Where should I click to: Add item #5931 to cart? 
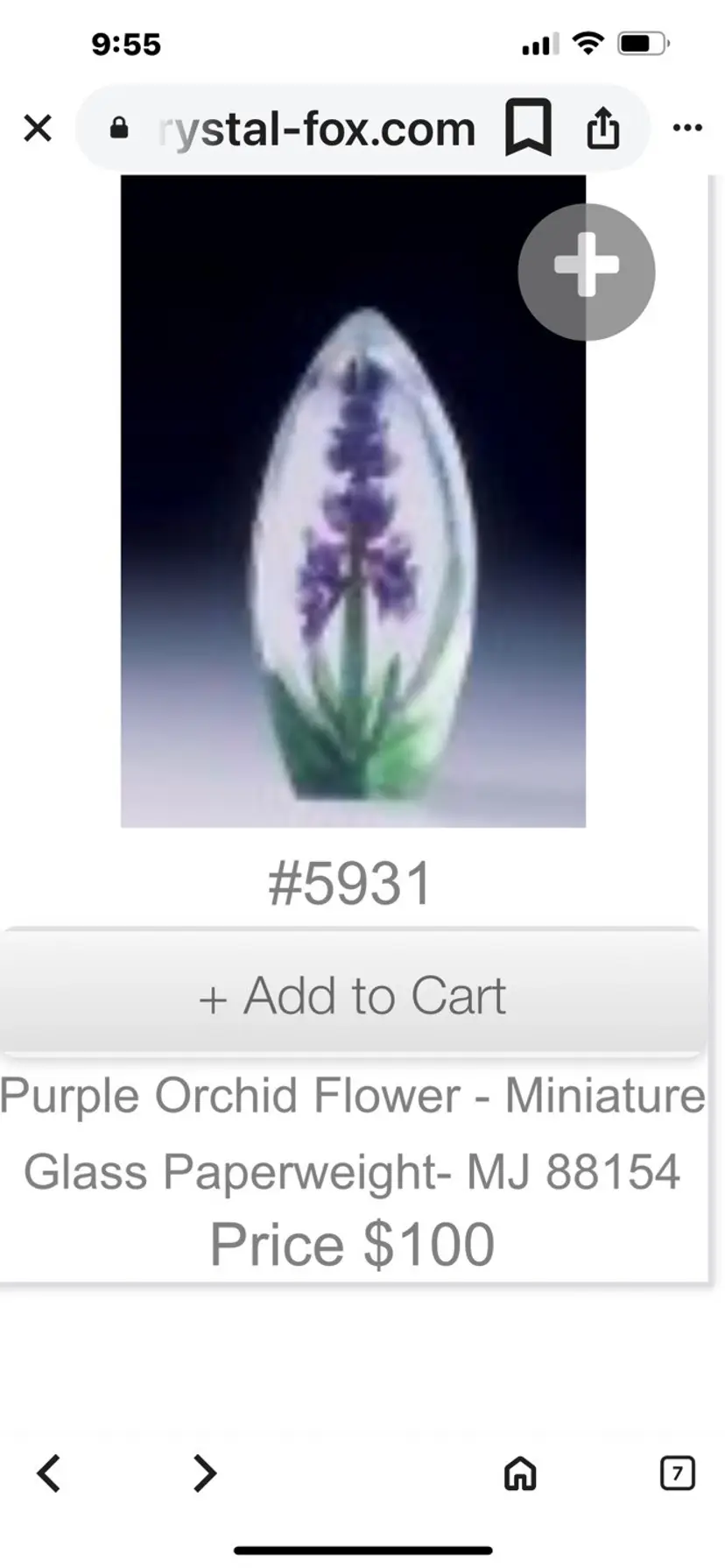[353, 996]
